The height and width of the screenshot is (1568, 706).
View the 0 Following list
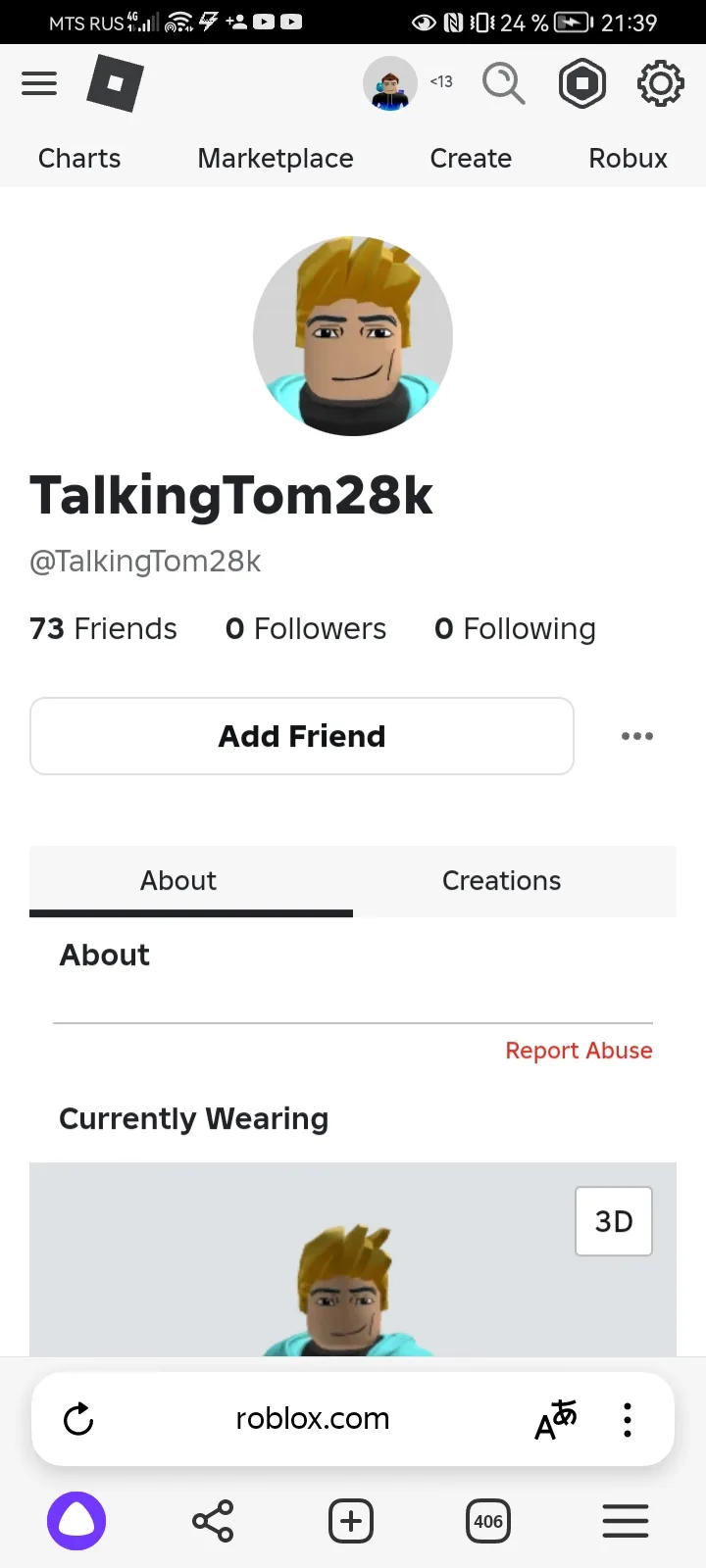pos(515,628)
